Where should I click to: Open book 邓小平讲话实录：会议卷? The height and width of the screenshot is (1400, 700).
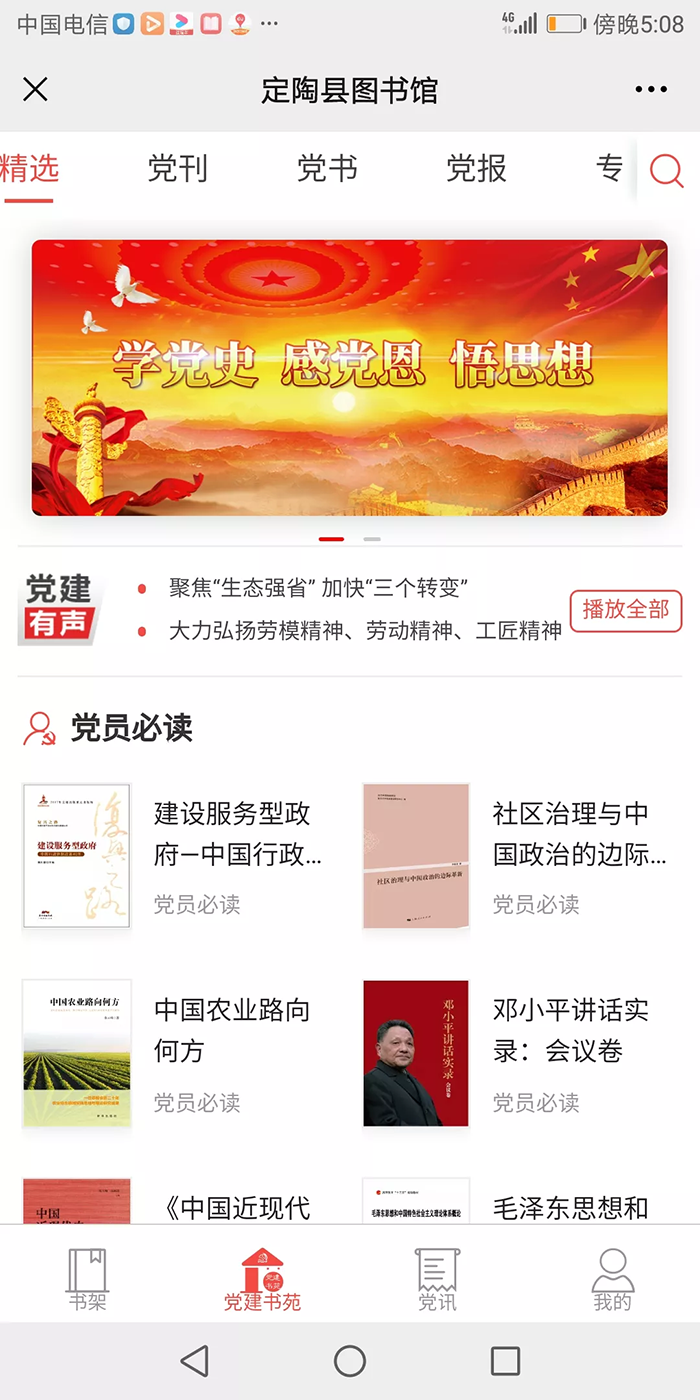point(571,1030)
